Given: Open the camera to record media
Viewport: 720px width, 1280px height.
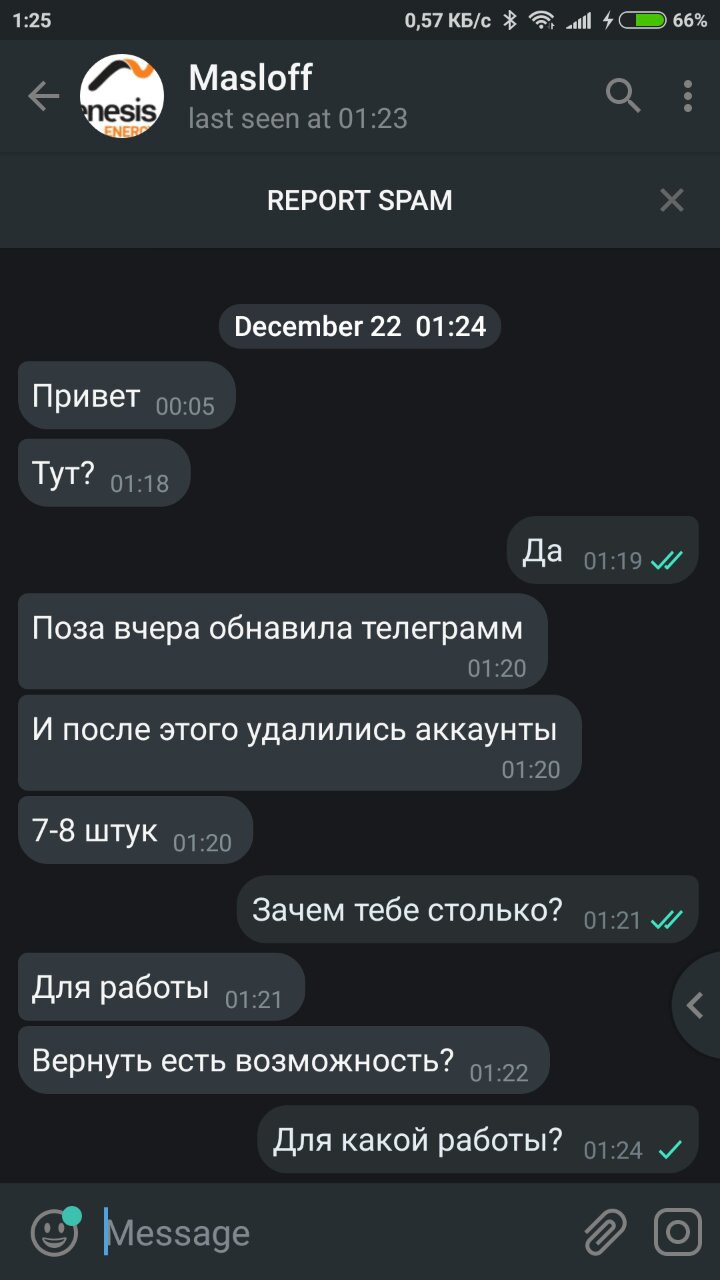Looking at the screenshot, I should click(x=678, y=1232).
